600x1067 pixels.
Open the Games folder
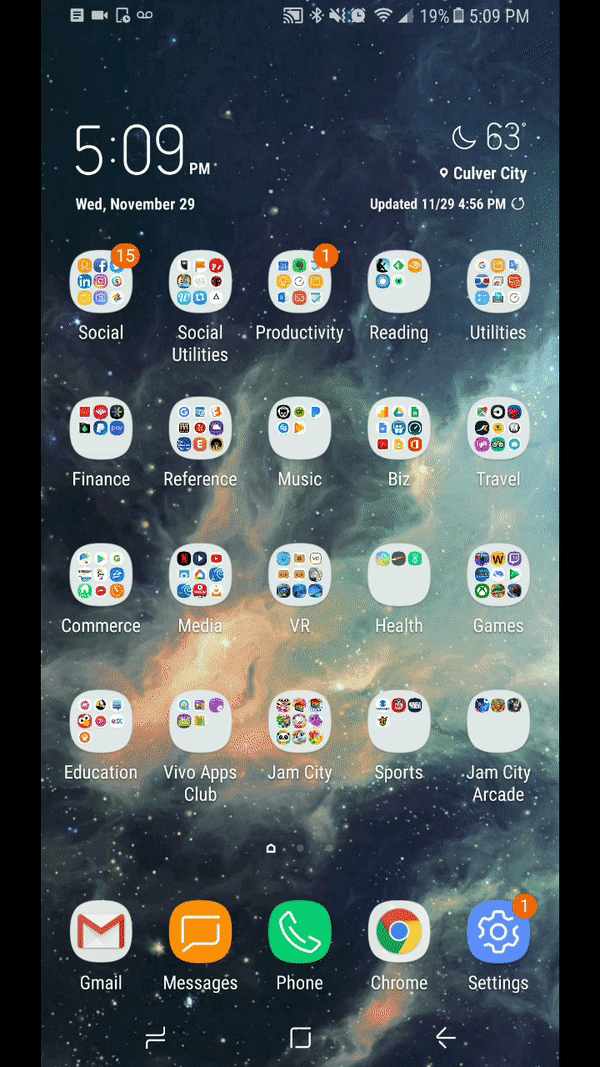coord(498,576)
